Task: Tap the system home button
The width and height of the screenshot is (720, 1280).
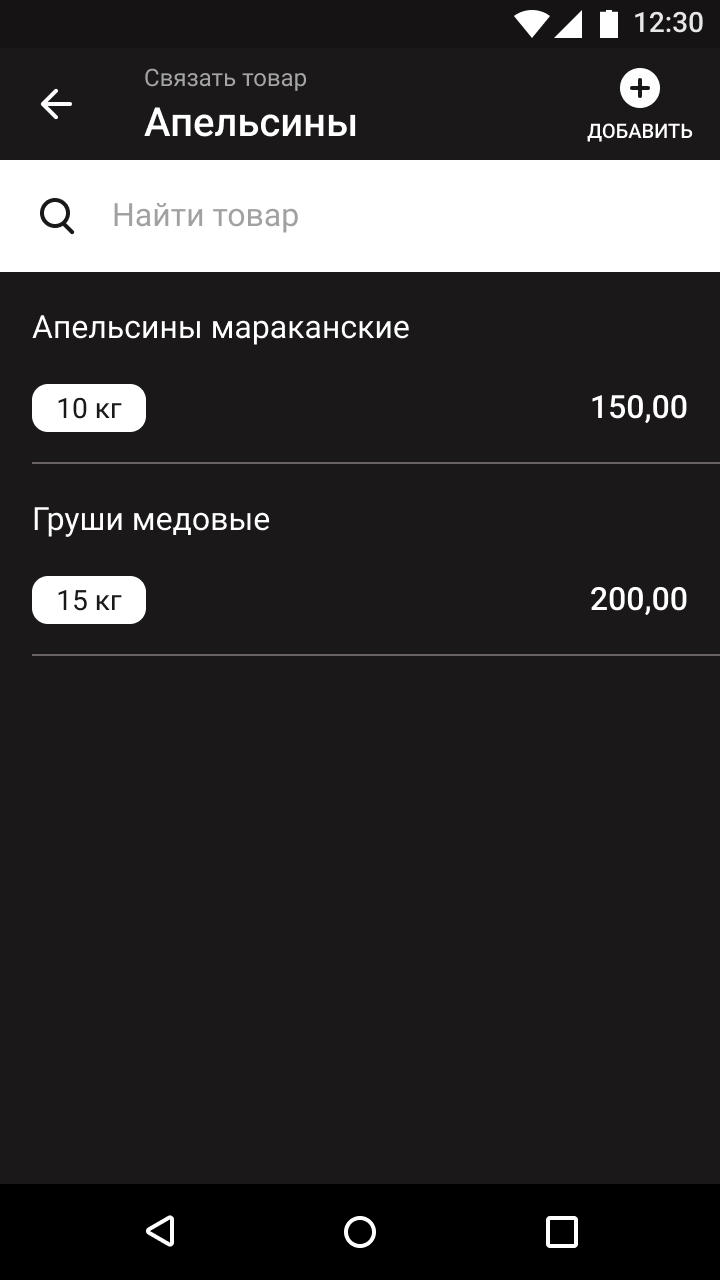Action: pos(360,1231)
